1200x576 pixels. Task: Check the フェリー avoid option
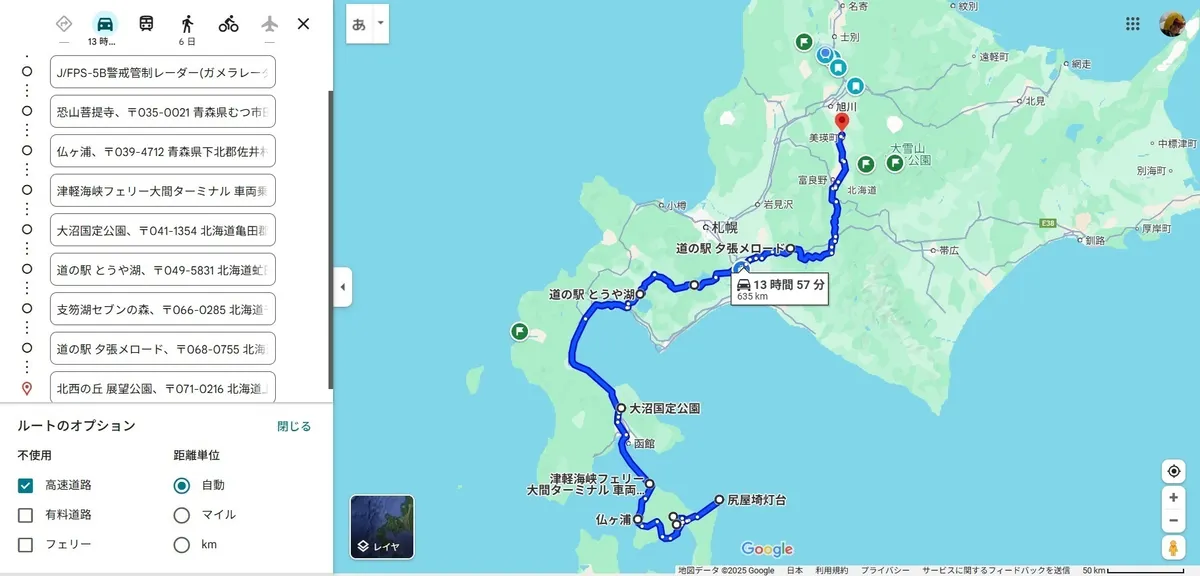pos(26,545)
